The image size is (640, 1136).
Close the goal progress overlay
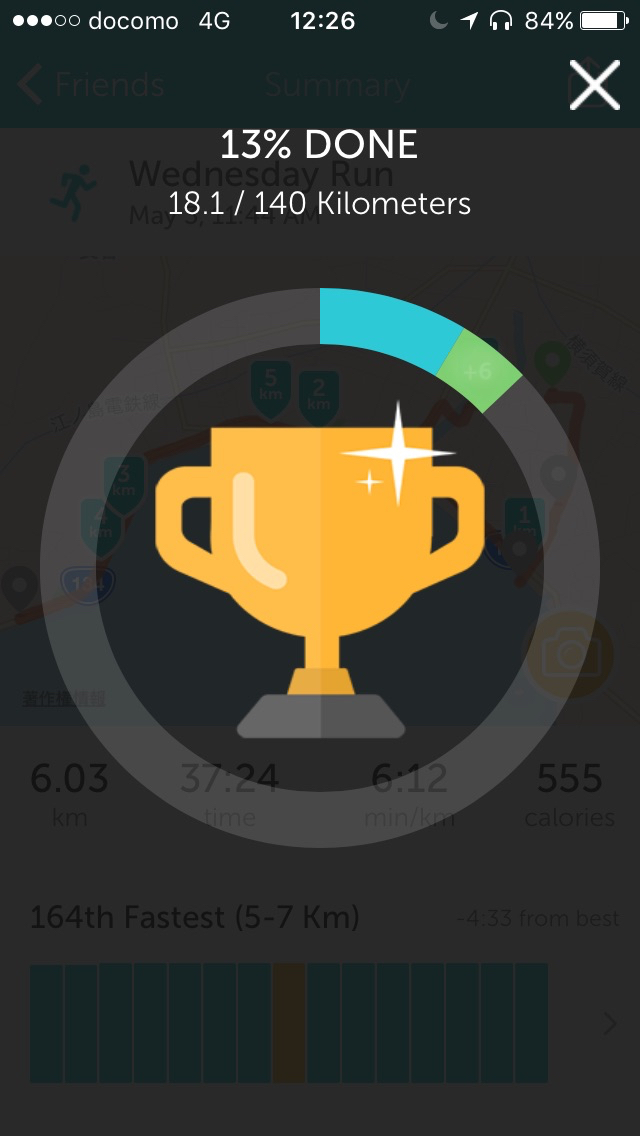pyautogui.click(x=594, y=84)
